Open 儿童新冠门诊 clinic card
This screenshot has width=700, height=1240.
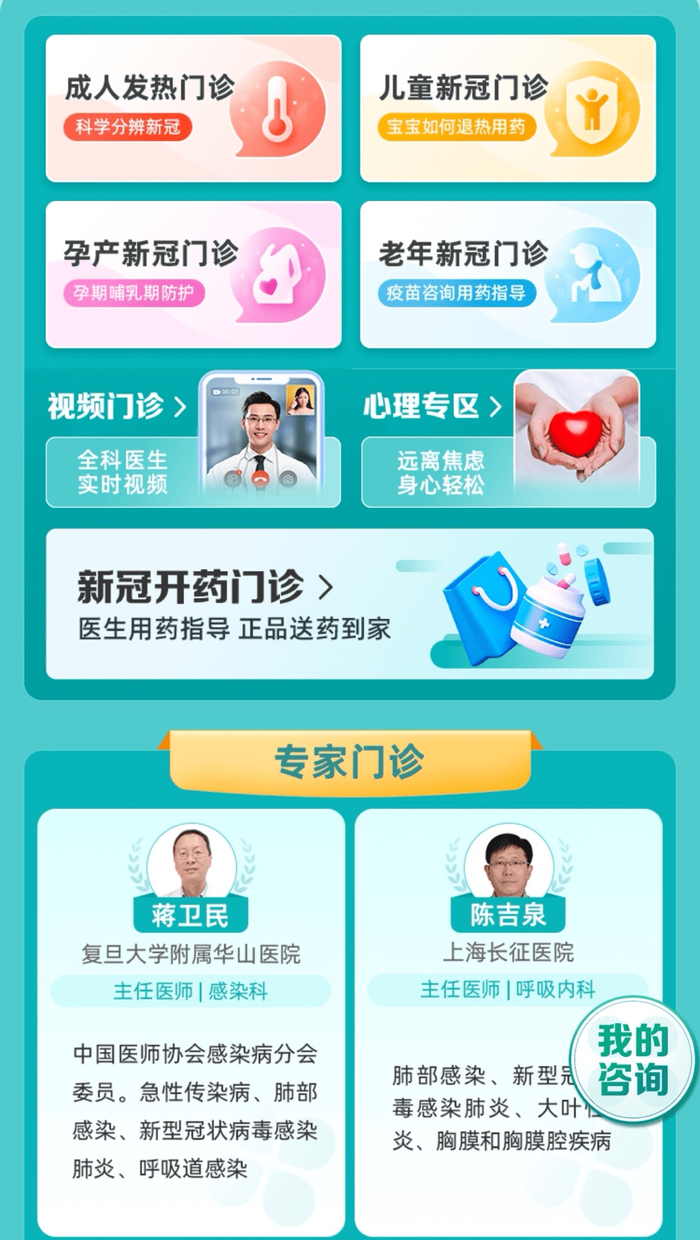tap(507, 108)
